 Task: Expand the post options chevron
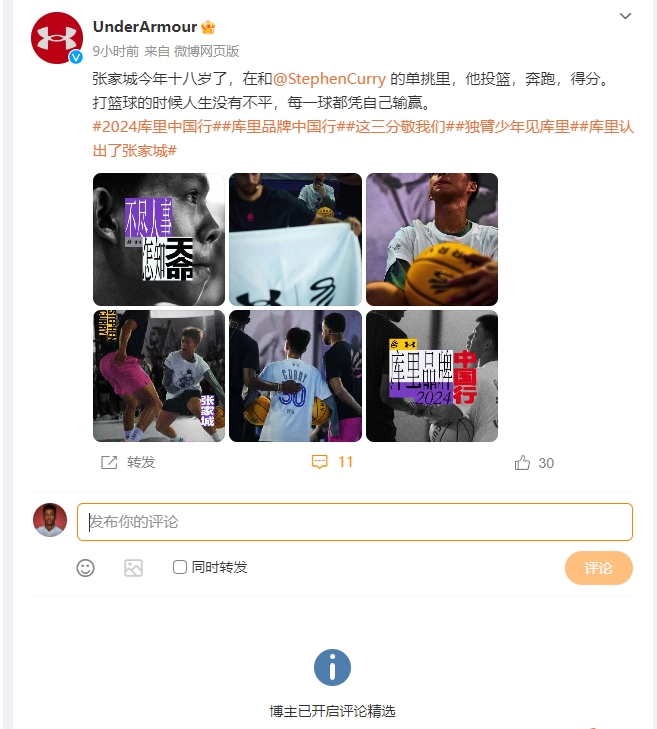pos(626,16)
